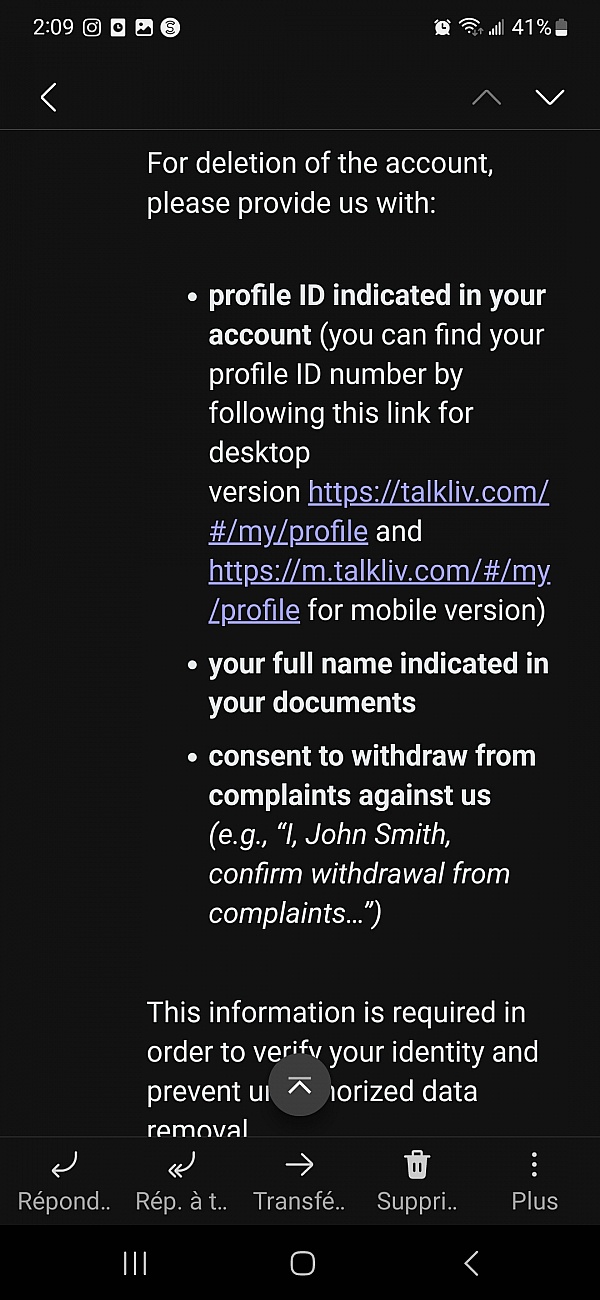Go to the next email
600x1300 pixels.
pos(550,97)
